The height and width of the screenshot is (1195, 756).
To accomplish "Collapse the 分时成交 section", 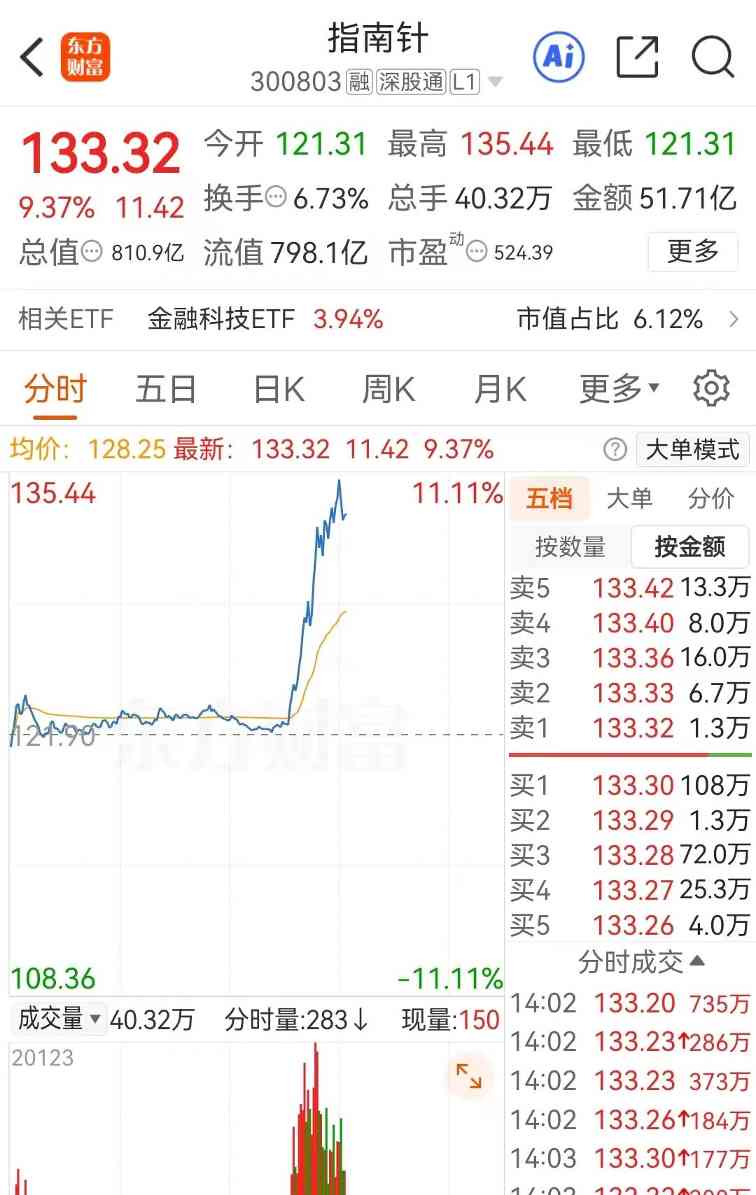I will click(x=642, y=962).
